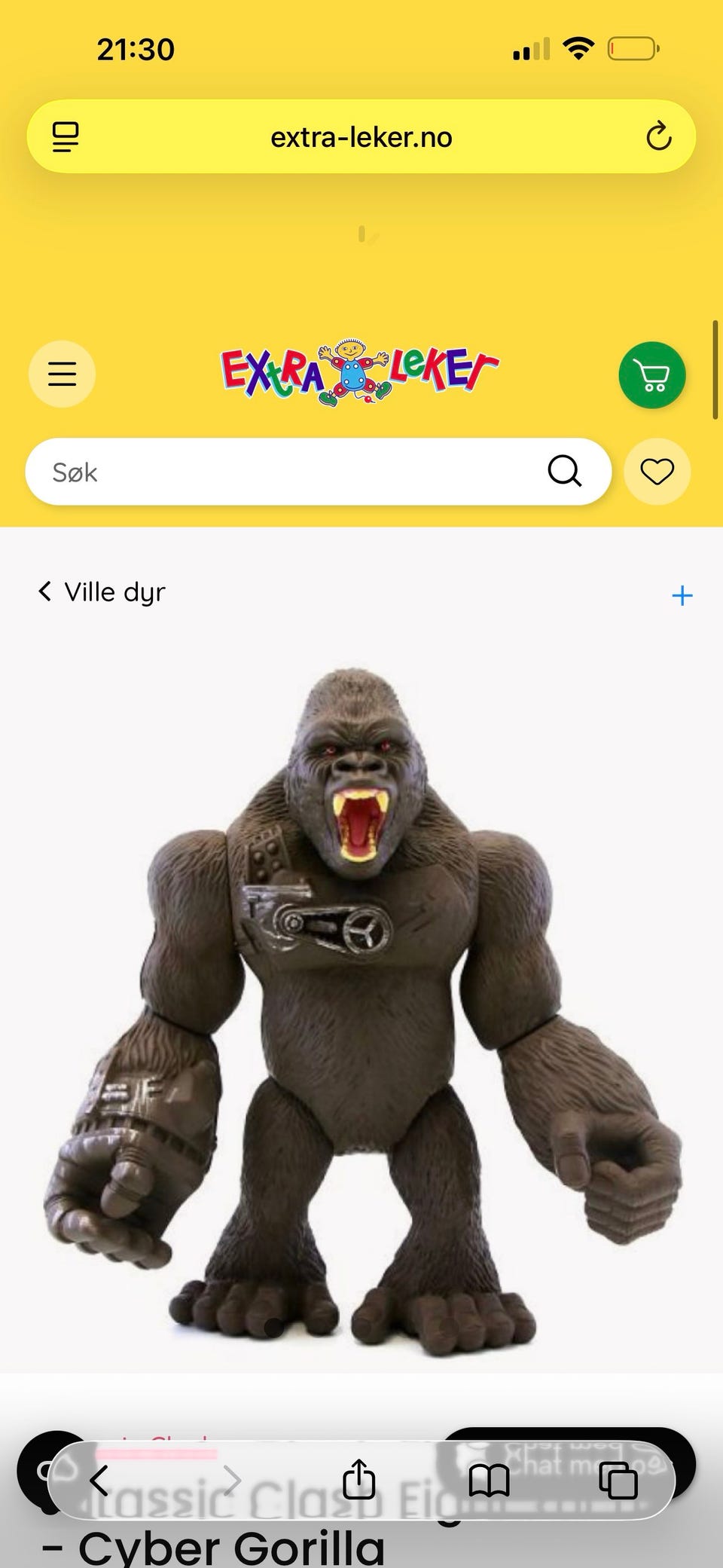Tap the search magnifier icon
This screenshot has height=1568, width=723.
566,472
